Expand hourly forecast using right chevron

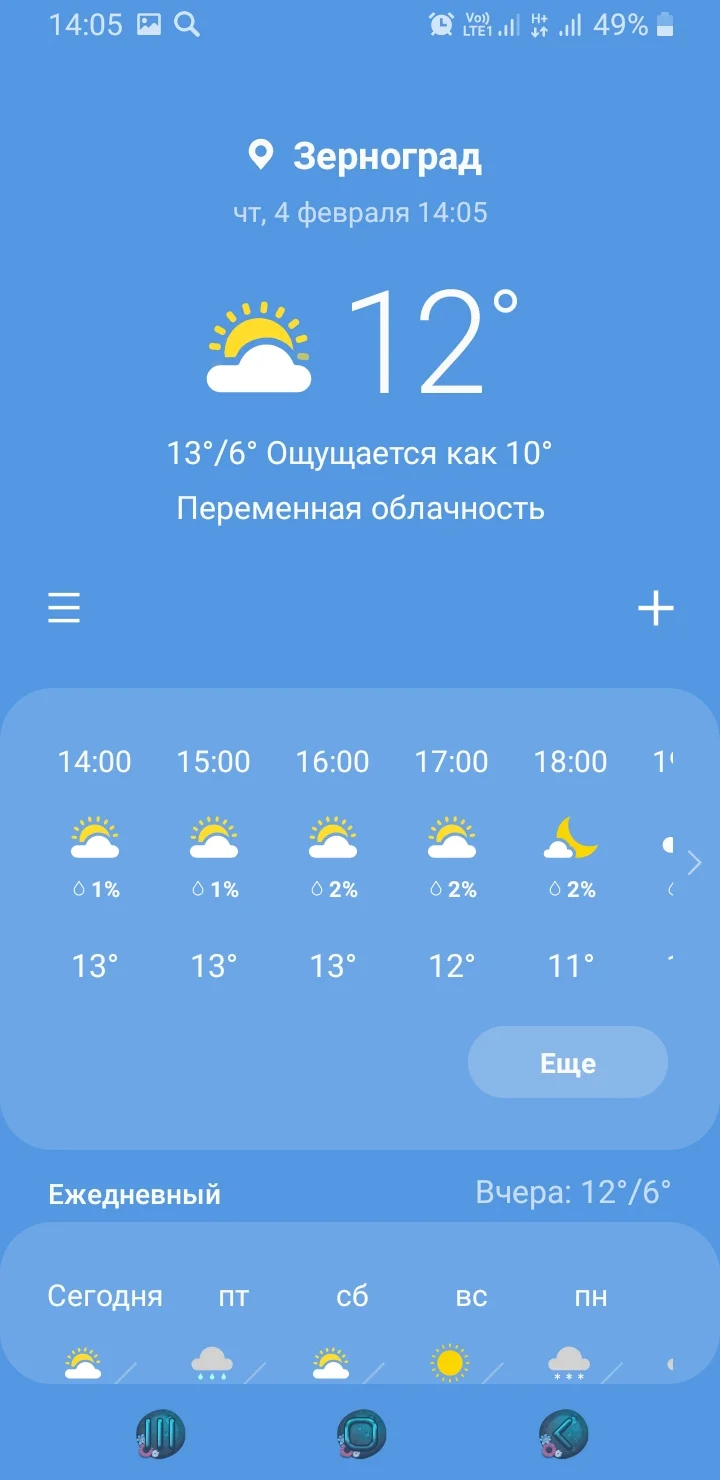694,862
